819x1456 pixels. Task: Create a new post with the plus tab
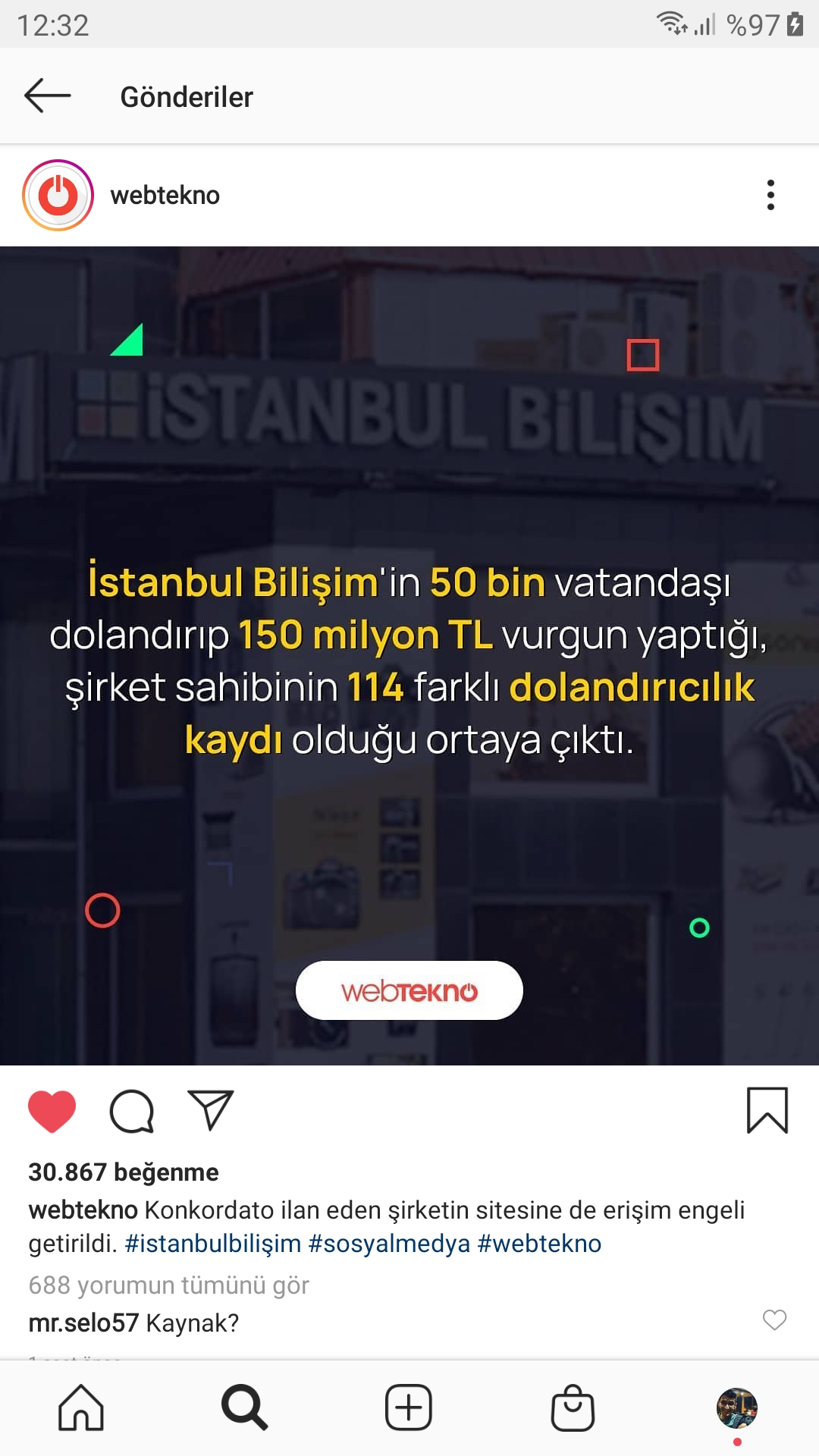(x=409, y=1407)
